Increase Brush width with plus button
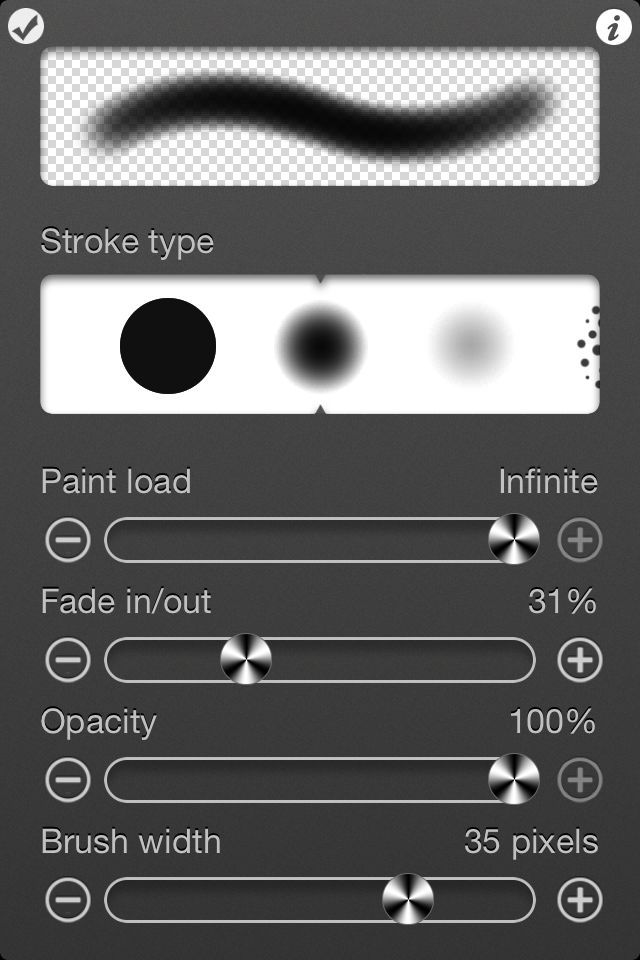Image resolution: width=640 pixels, height=960 pixels. coord(580,900)
